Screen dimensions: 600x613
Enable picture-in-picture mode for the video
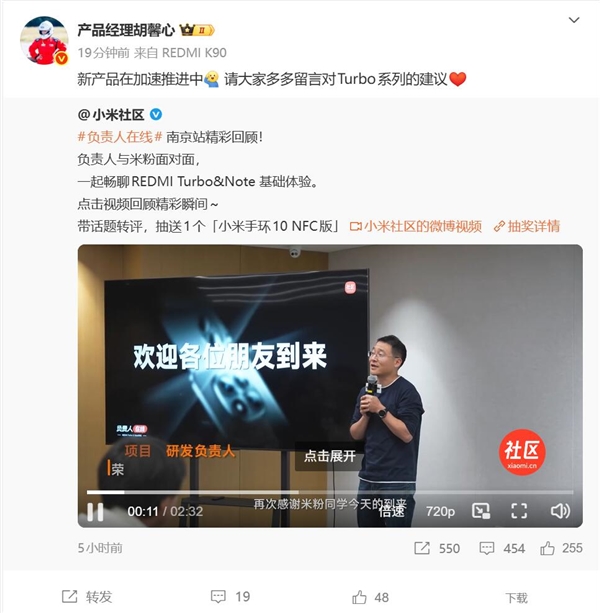(480, 511)
